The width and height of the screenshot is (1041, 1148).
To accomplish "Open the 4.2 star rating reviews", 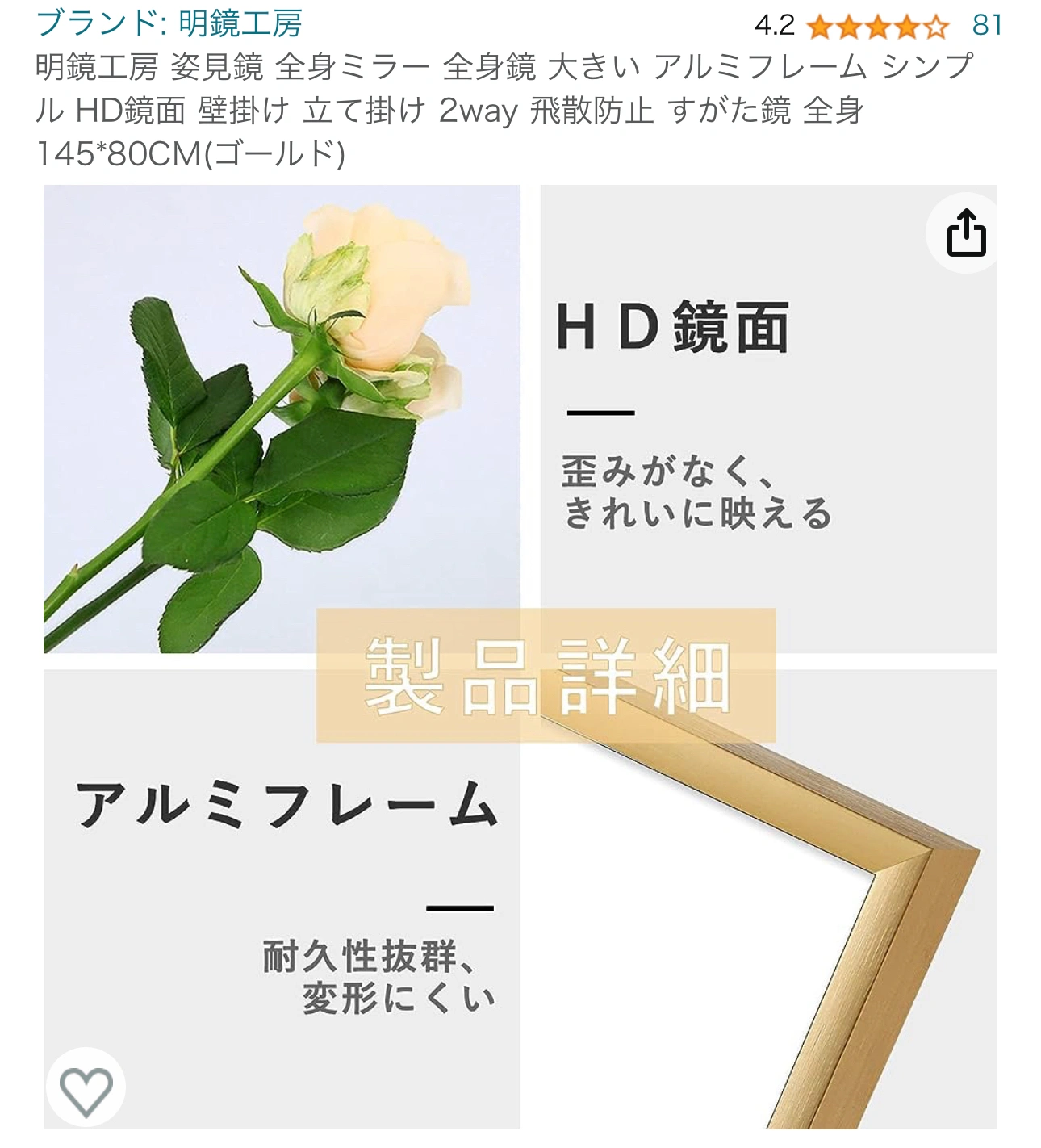I will point(877,27).
